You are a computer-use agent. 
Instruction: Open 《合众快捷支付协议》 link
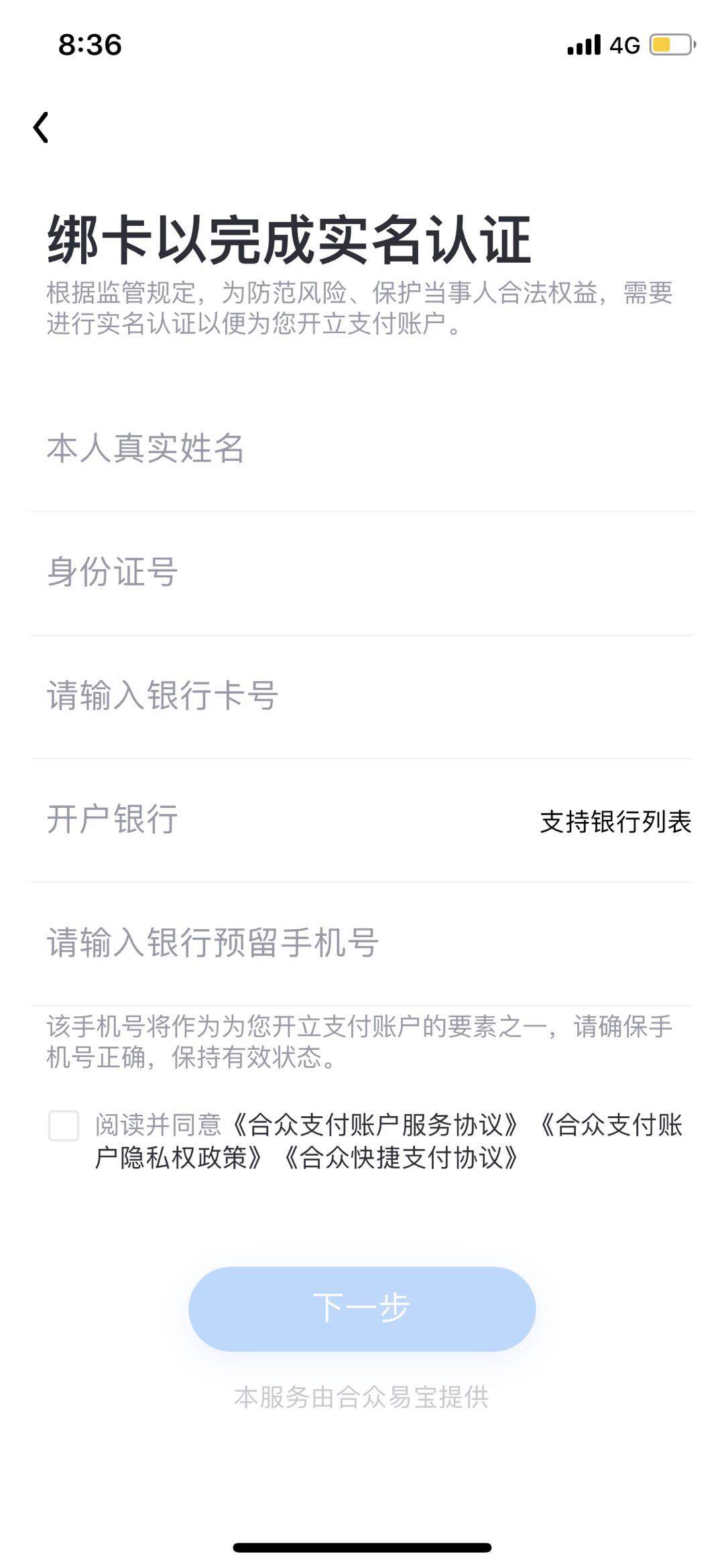[400, 1158]
